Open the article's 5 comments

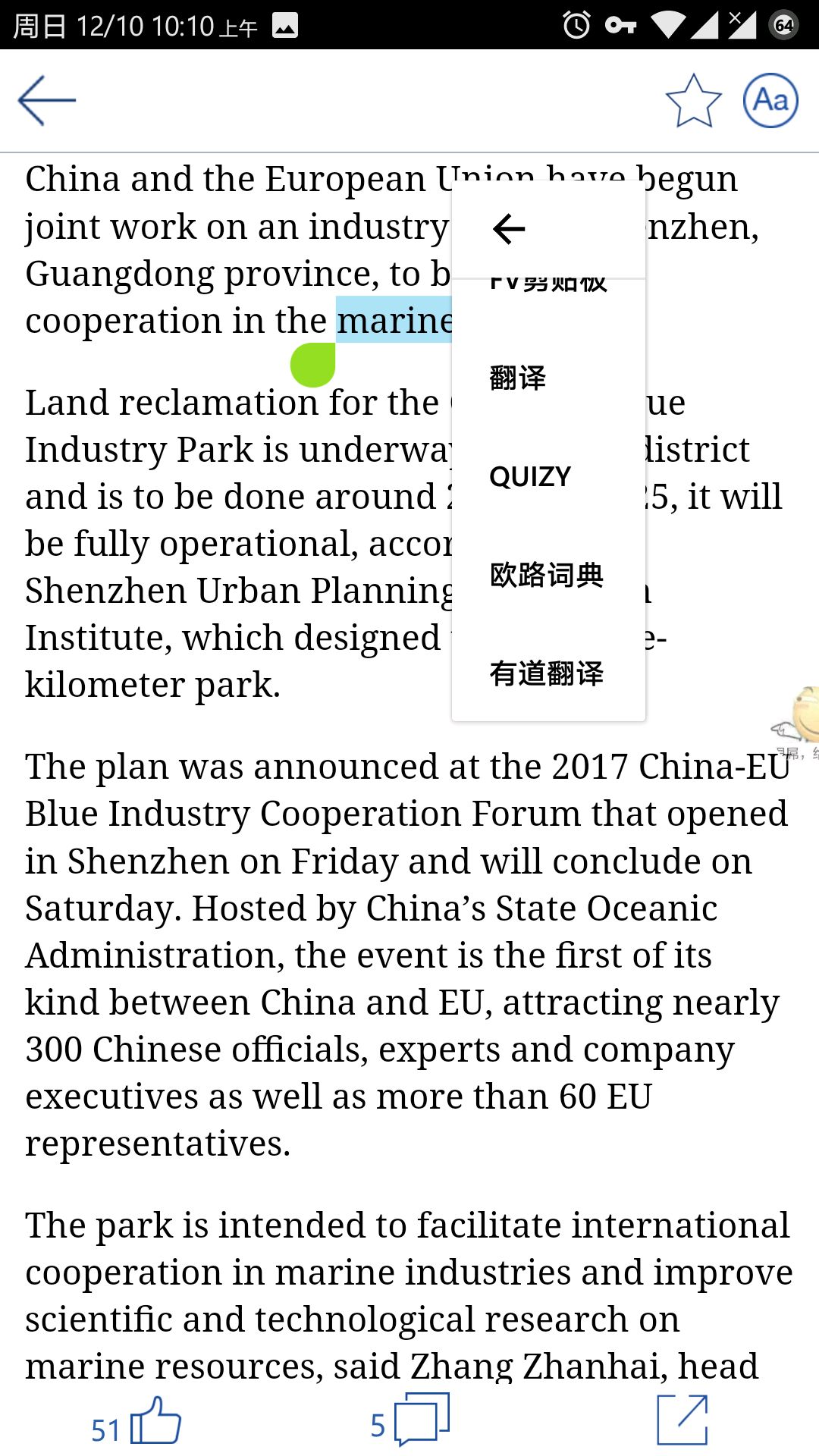[x=409, y=1420]
